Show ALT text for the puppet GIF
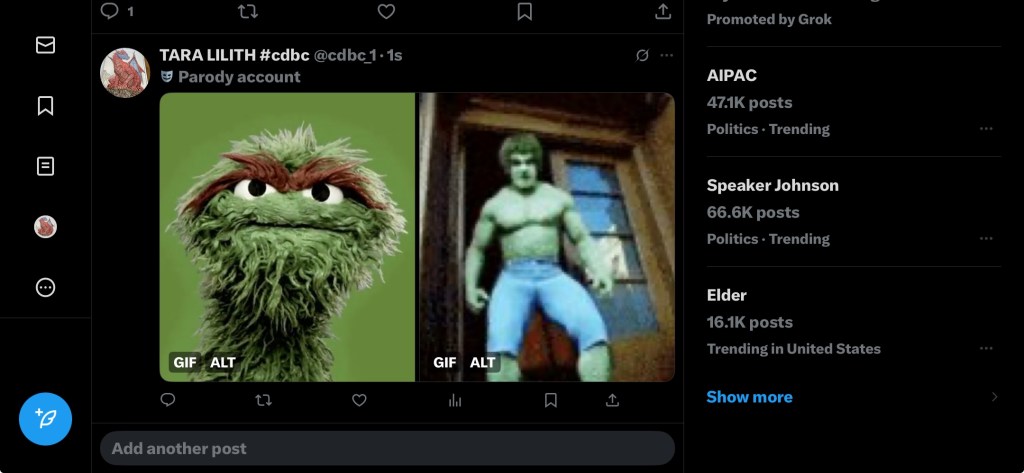 (222, 362)
